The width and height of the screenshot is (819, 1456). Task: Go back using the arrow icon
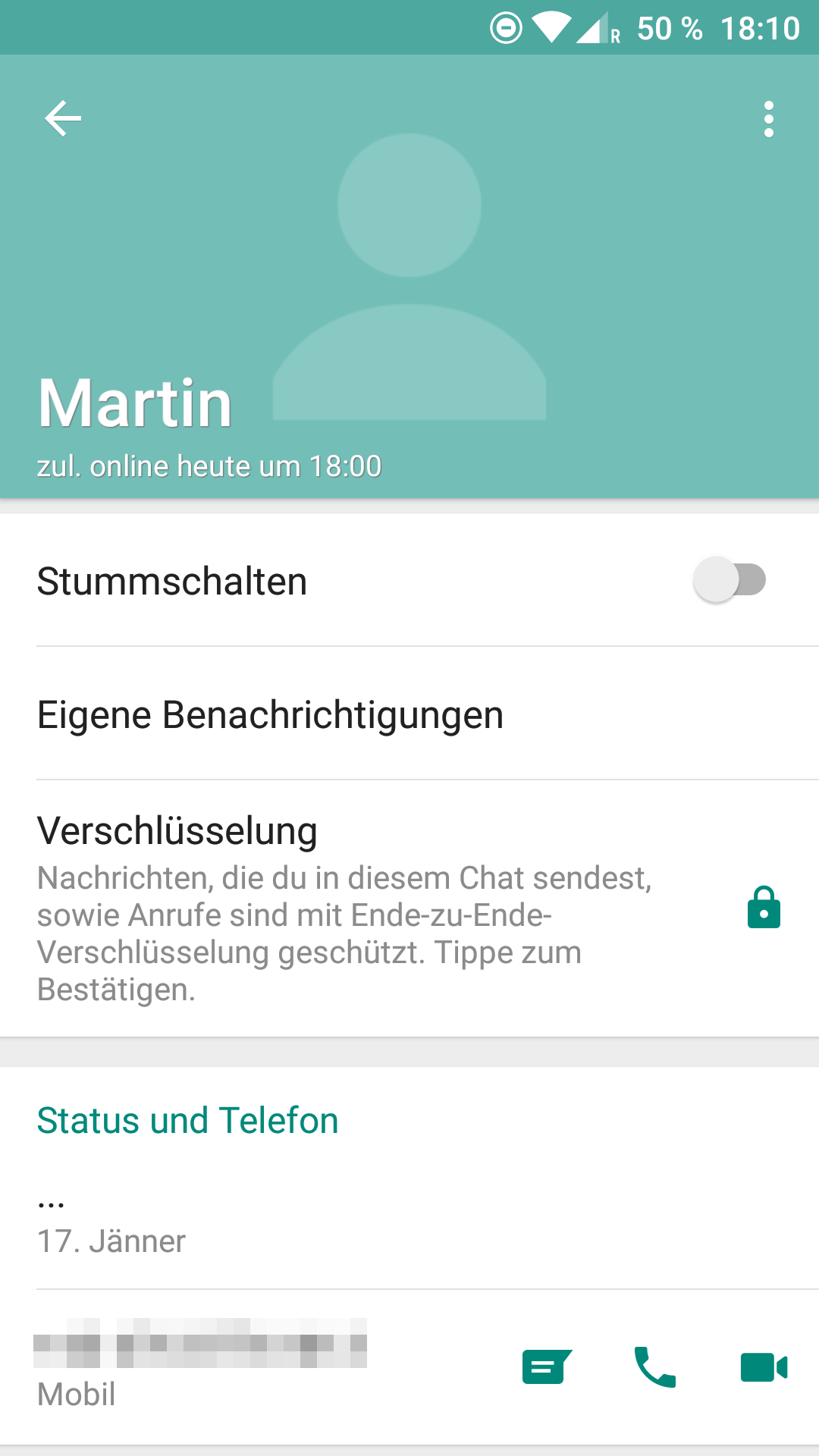click(63, 119)
